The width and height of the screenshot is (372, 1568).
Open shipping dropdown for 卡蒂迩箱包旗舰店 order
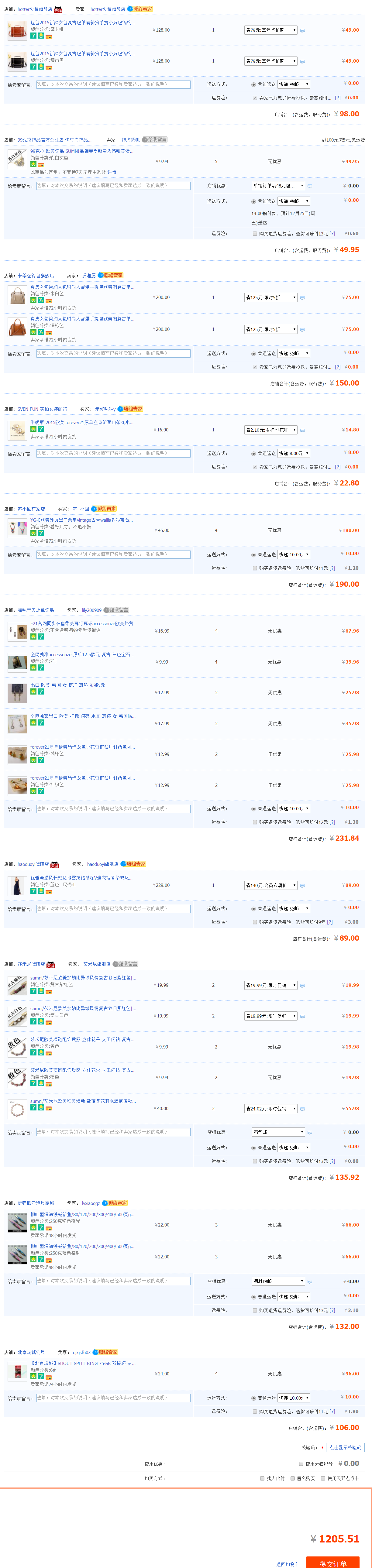click(294, 353)
